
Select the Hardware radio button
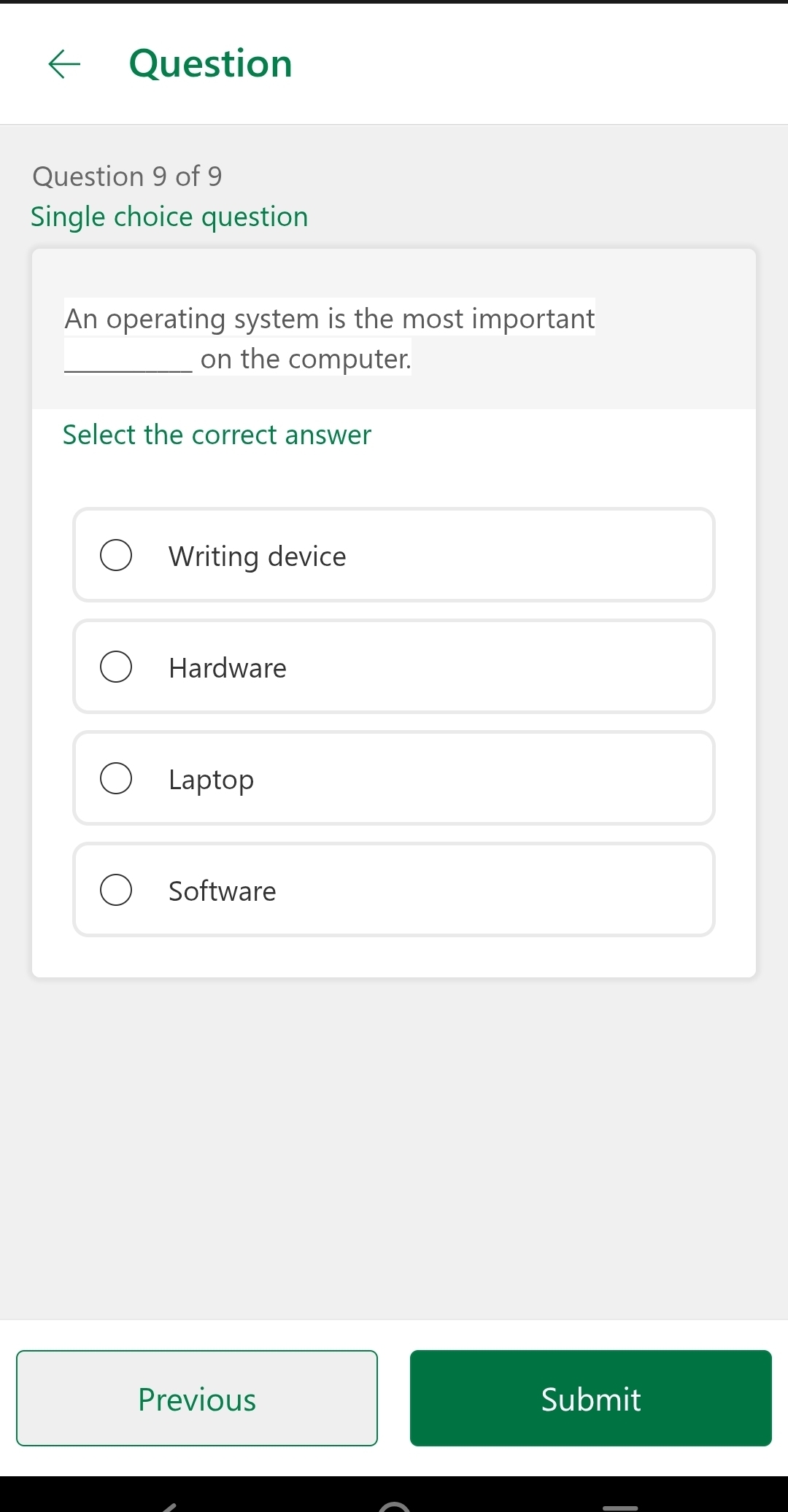click(116, 666)
